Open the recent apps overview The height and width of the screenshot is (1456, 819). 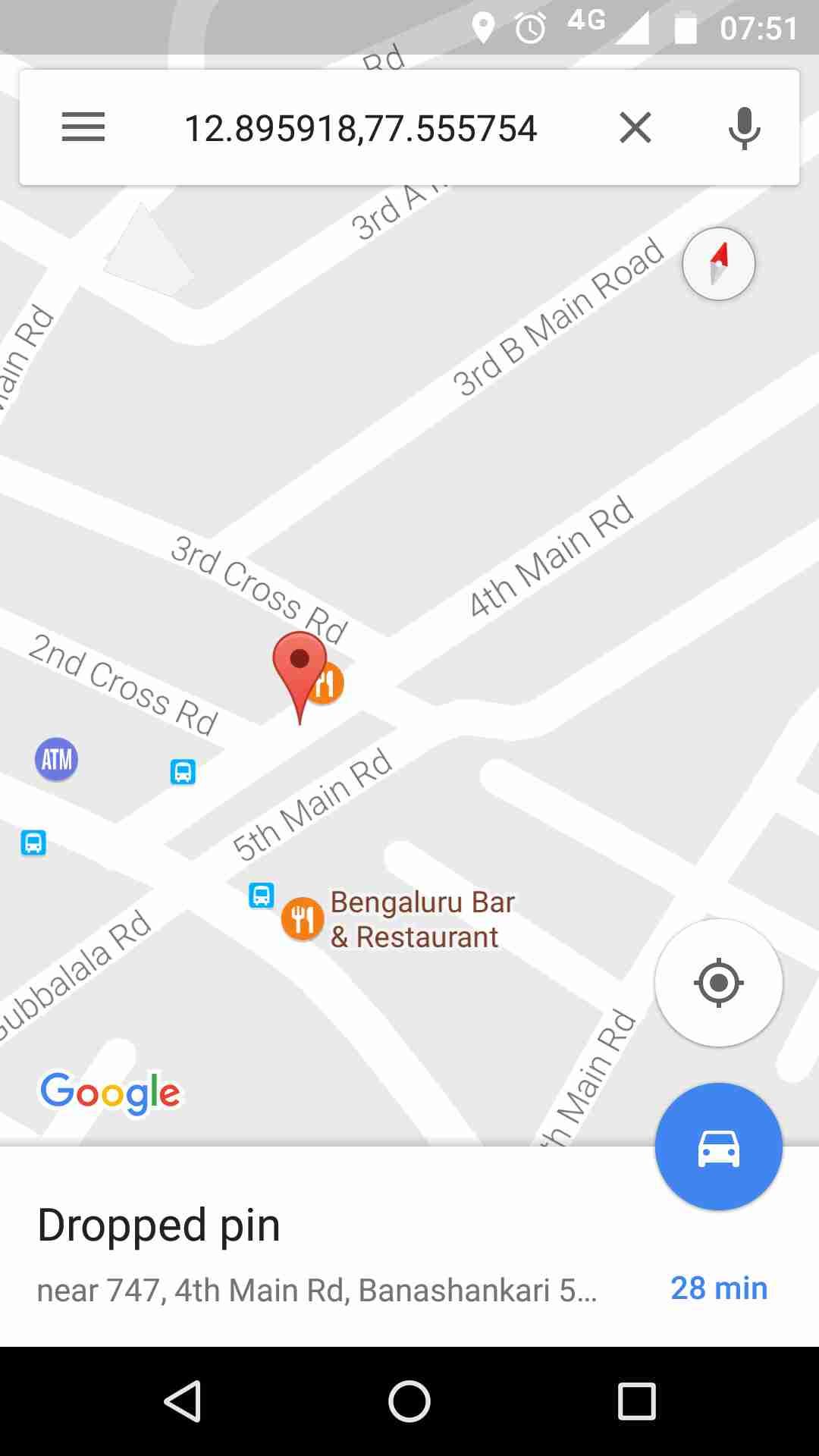tap(636, 1401)
